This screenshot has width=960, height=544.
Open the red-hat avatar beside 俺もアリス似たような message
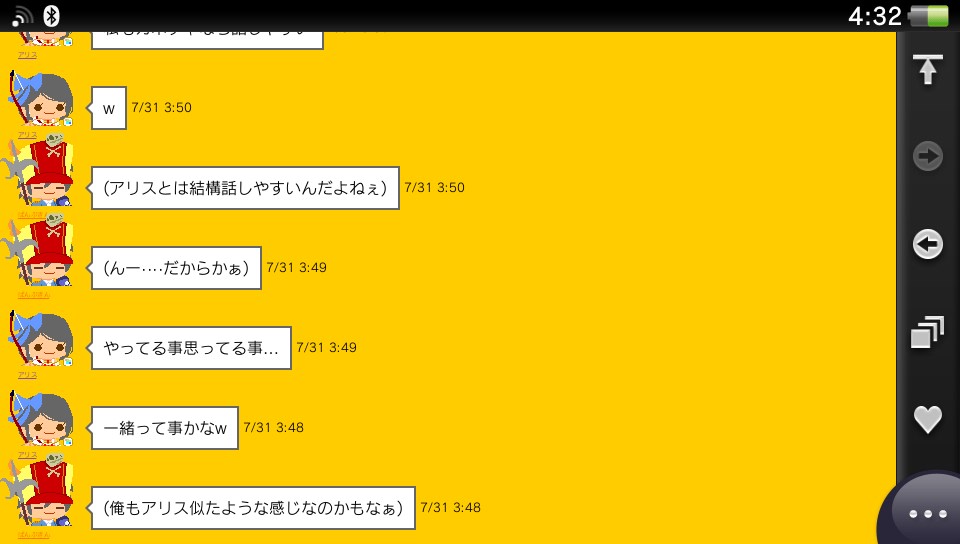[42, 494]
